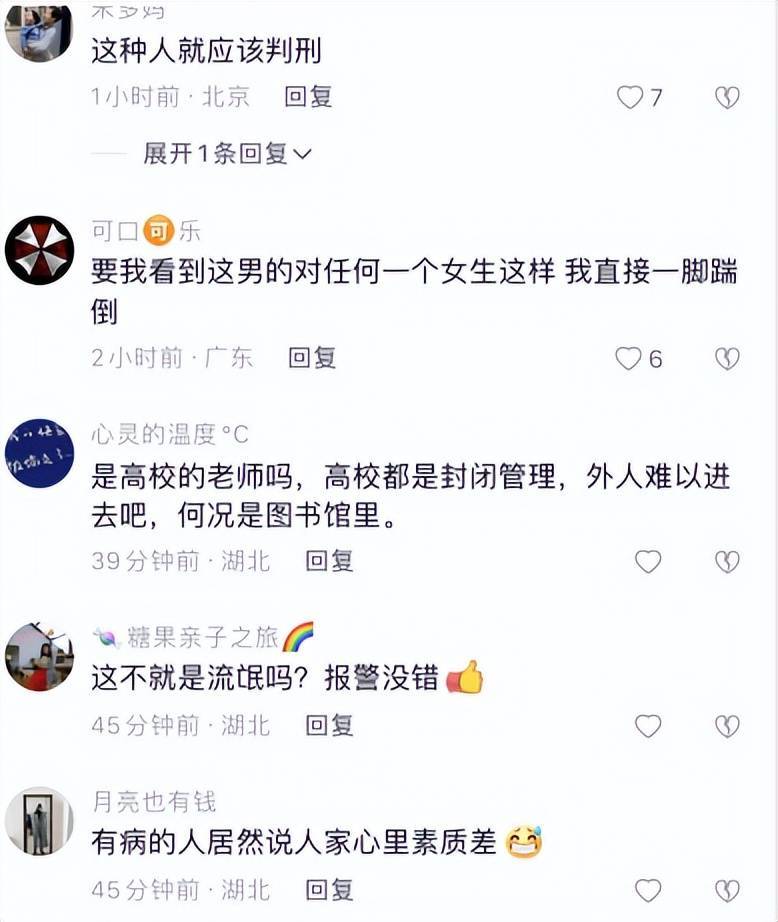Dislike 可口可乐's comment
Image resolution: width=778 pixels, height=922 pixels.
pos(727,359)
